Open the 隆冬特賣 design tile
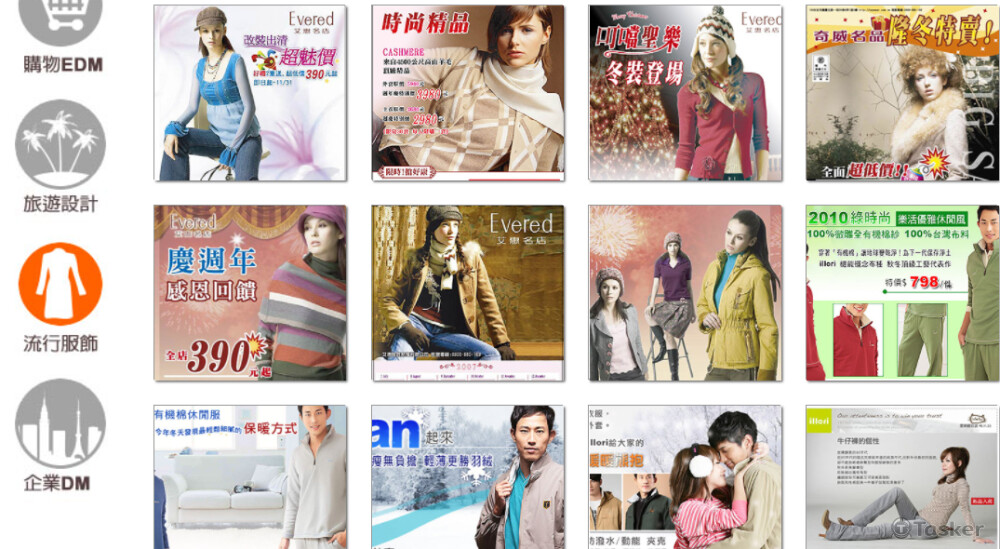 (x=902, y=93)
